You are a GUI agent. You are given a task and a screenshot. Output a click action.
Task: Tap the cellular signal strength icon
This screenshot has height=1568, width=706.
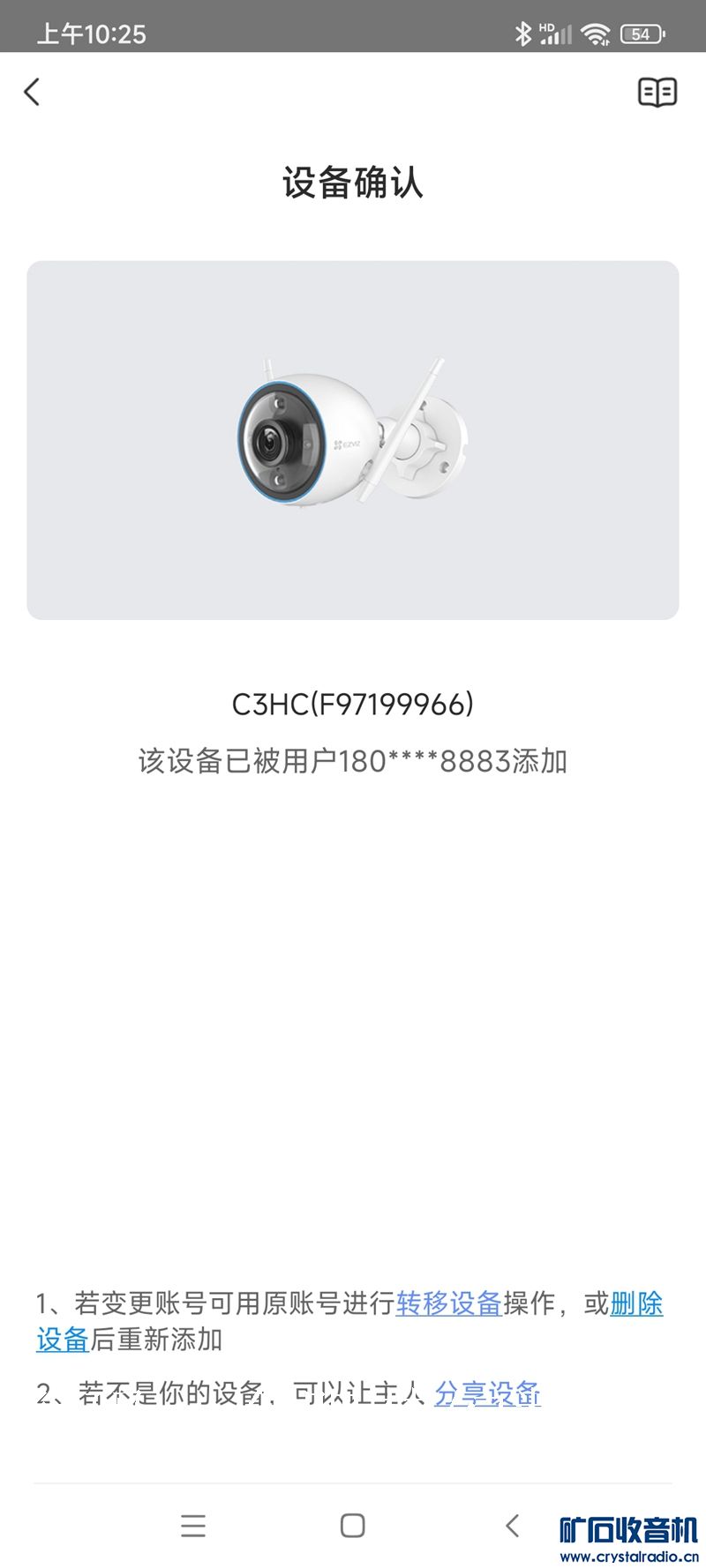(x=556, y=35)
